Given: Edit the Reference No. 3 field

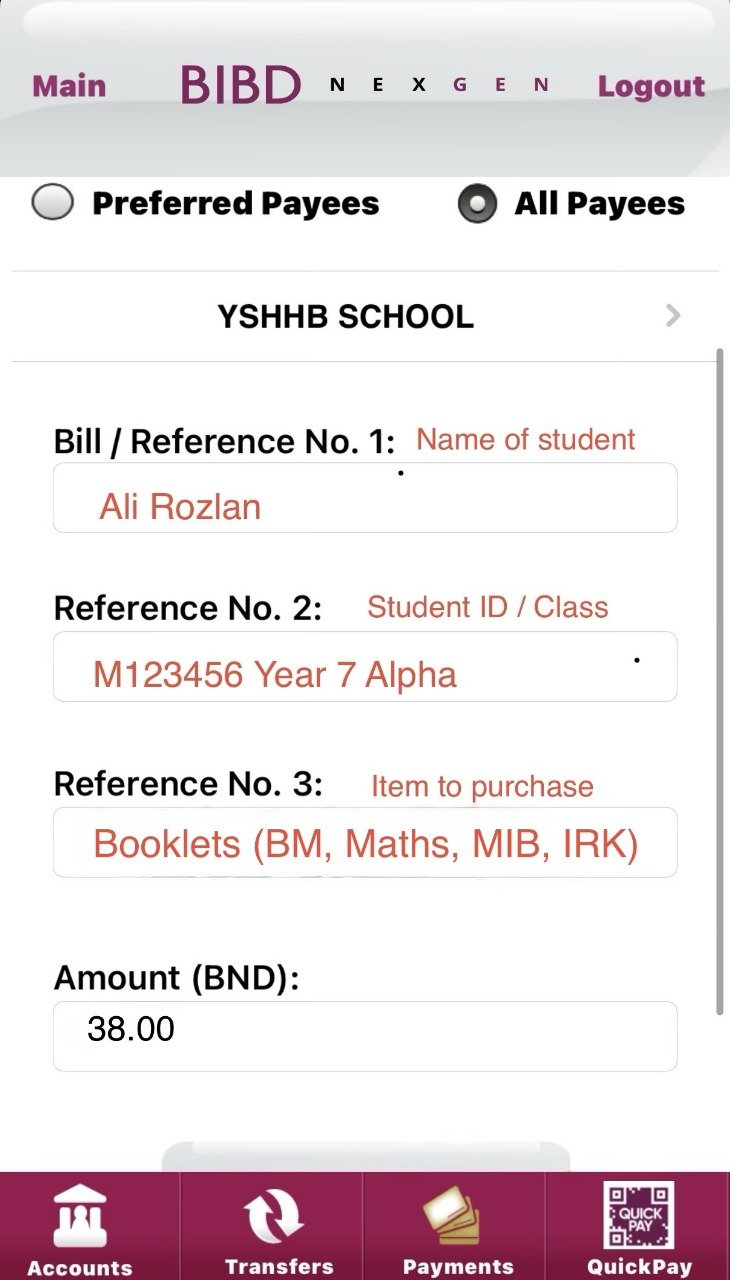Looking at the screenshot, I should coord(365,843).
